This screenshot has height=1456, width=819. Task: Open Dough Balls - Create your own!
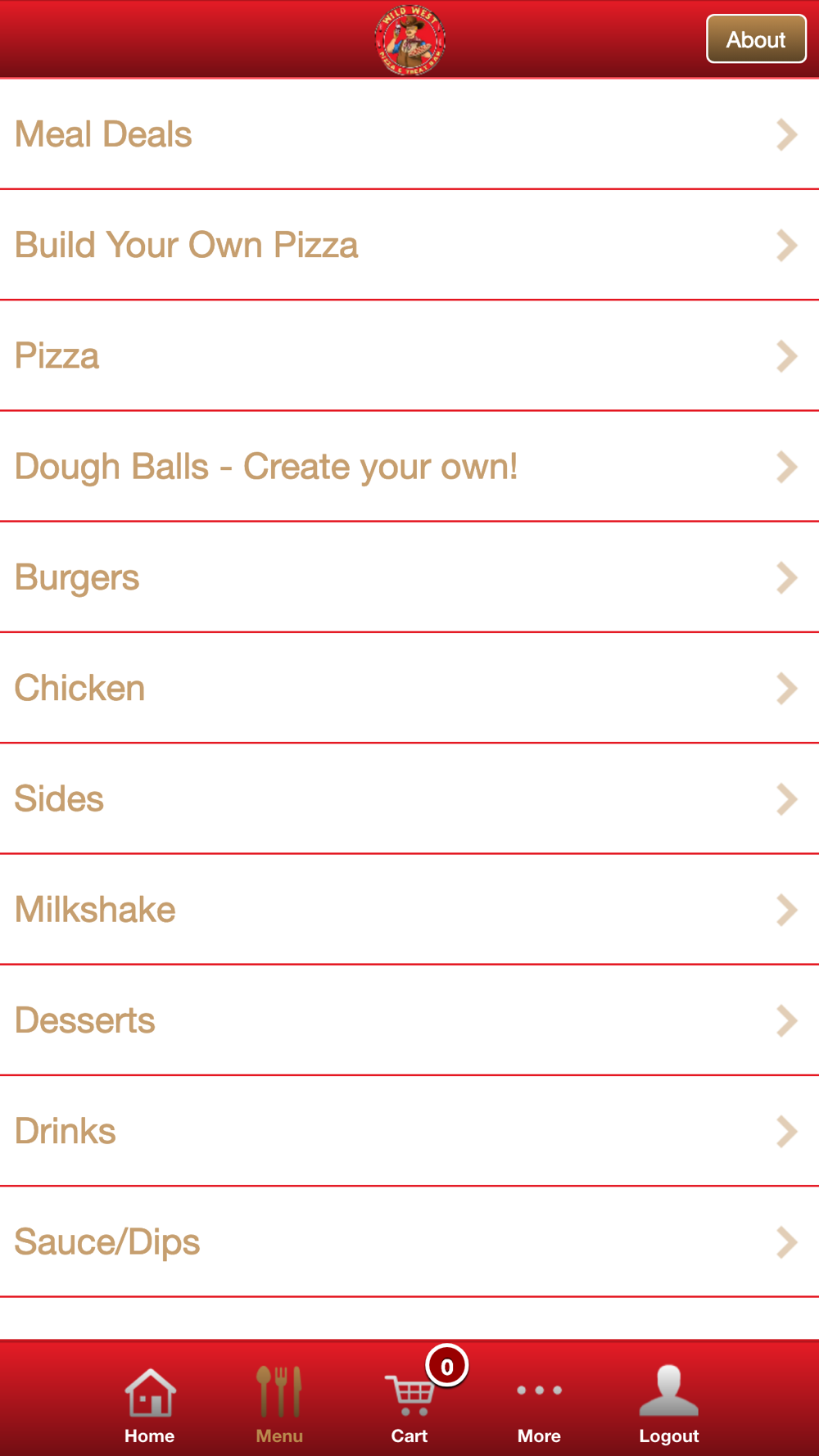click(409, 467)
